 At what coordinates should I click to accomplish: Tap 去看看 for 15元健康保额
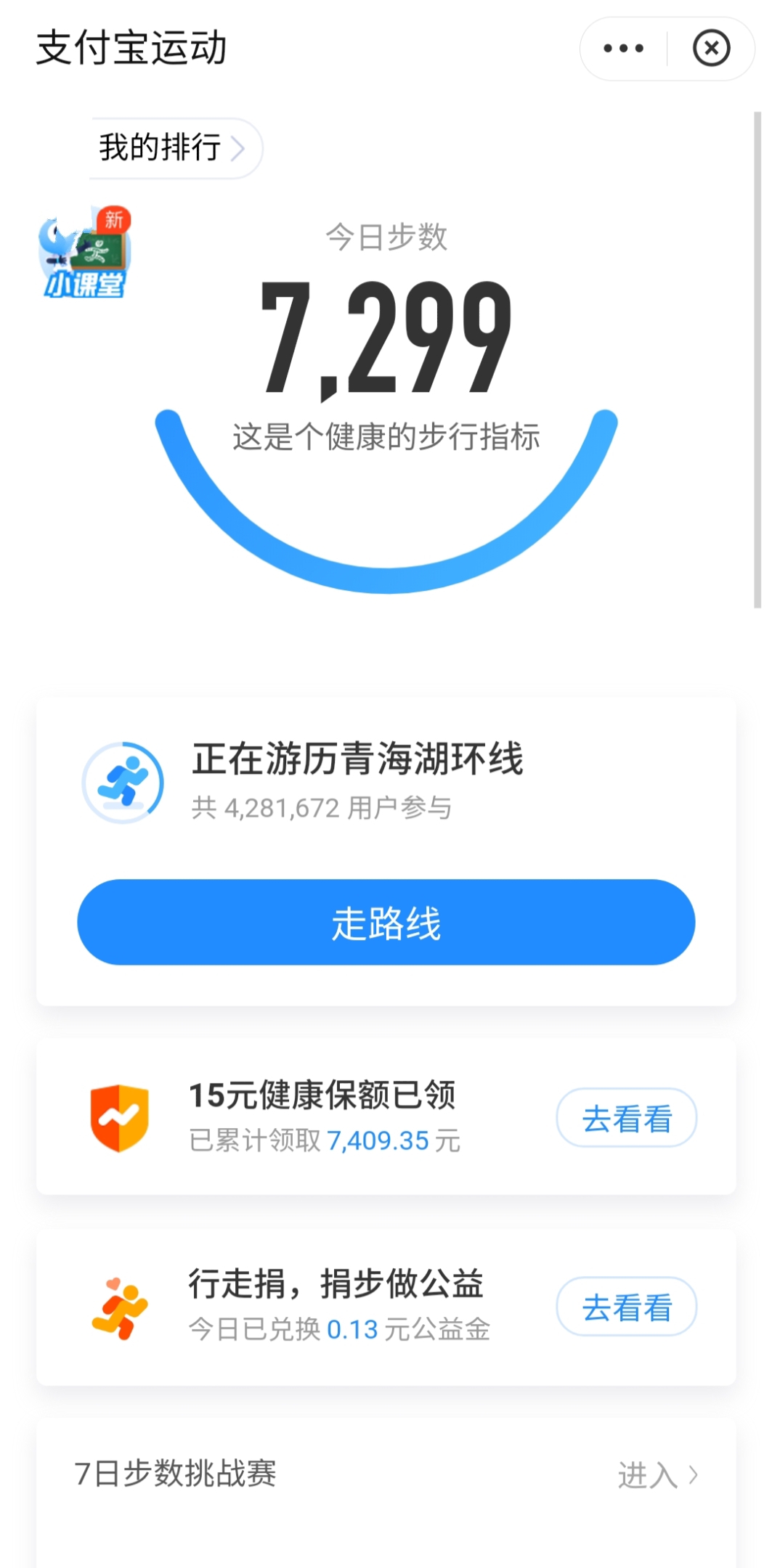click(x=626, y=1118)
